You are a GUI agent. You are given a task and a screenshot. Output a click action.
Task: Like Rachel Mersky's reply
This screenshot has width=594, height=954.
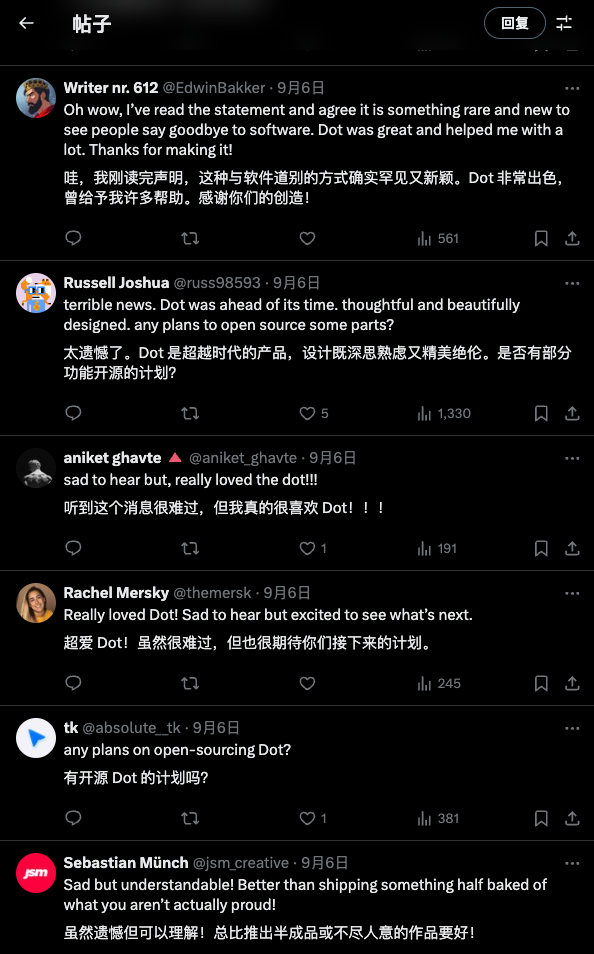[307, 683]
